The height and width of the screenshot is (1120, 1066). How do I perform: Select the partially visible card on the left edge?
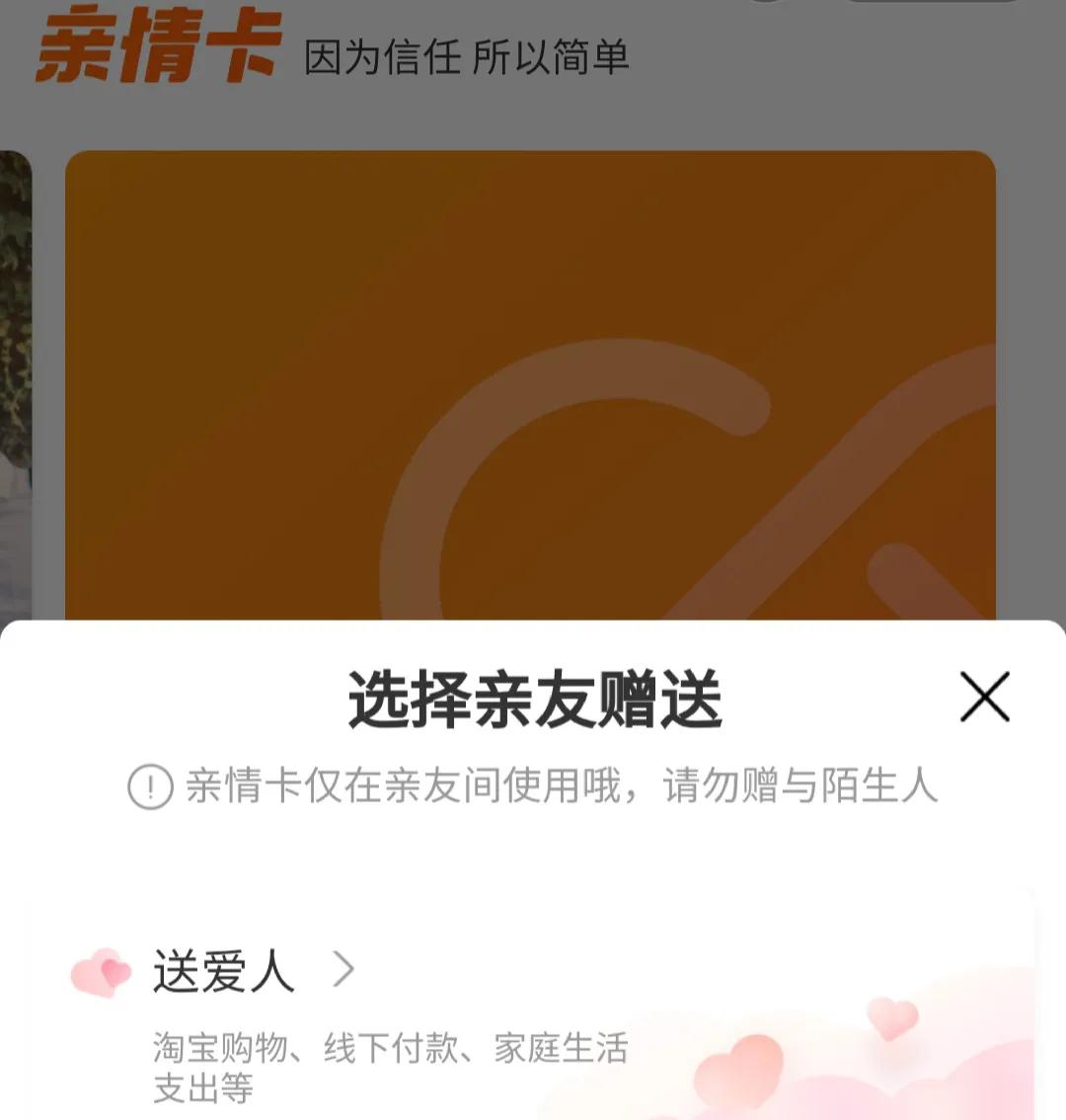coord(15,385)
